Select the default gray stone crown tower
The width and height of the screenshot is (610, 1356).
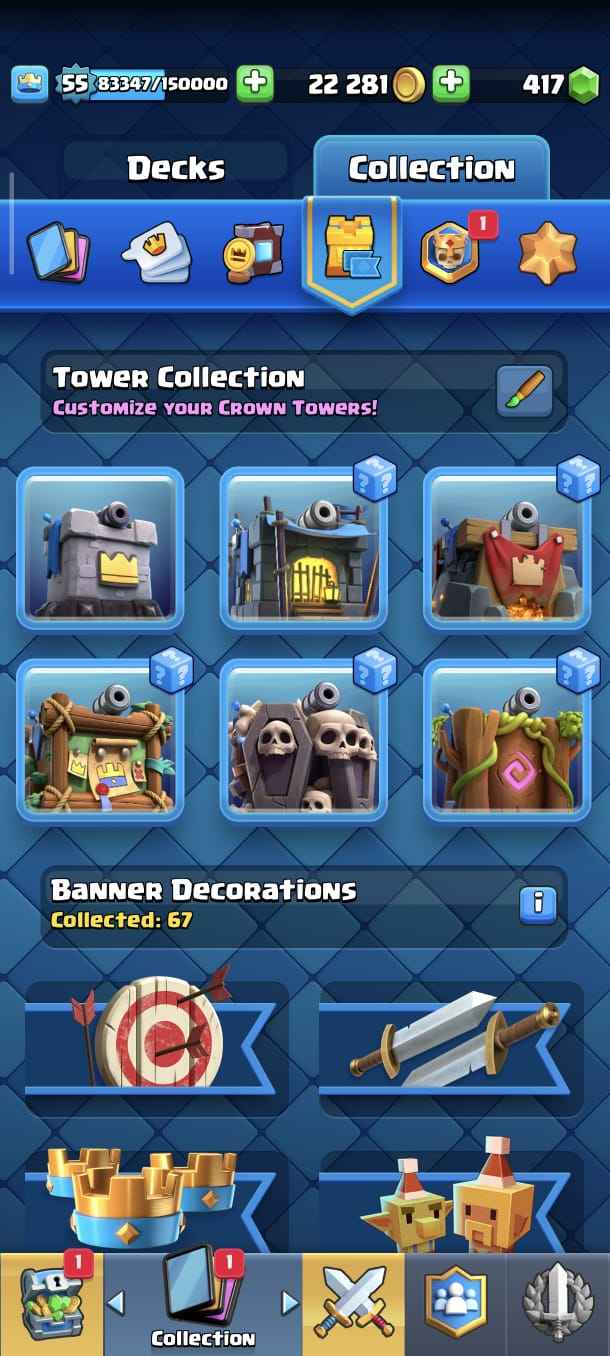pyautogui.click(x=100, y=548)
